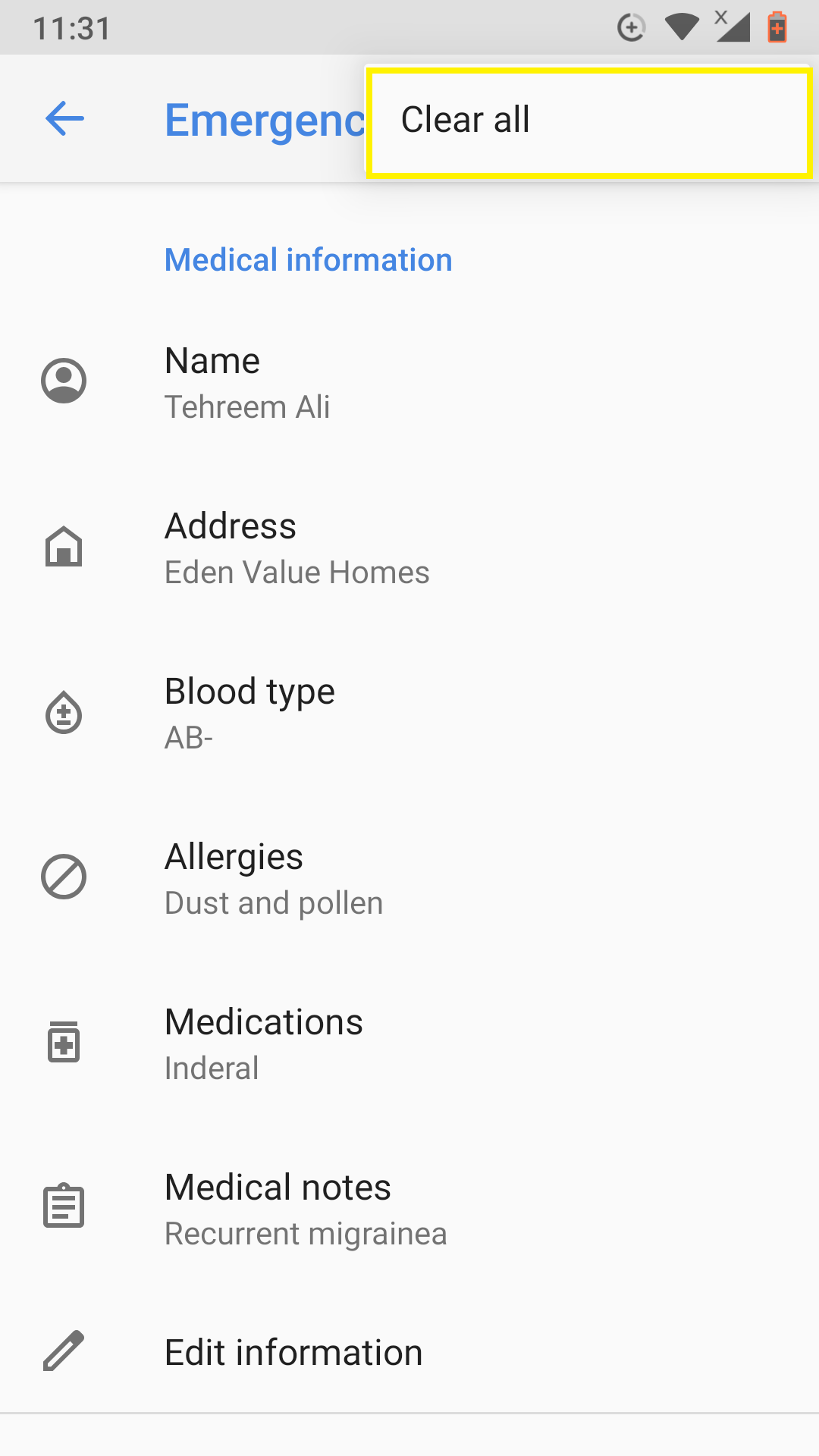The height and width of the screenshot is (1456, 819).
Task: Open the Medications entry
Action: pyautogui.click(x=409, y=1043)
